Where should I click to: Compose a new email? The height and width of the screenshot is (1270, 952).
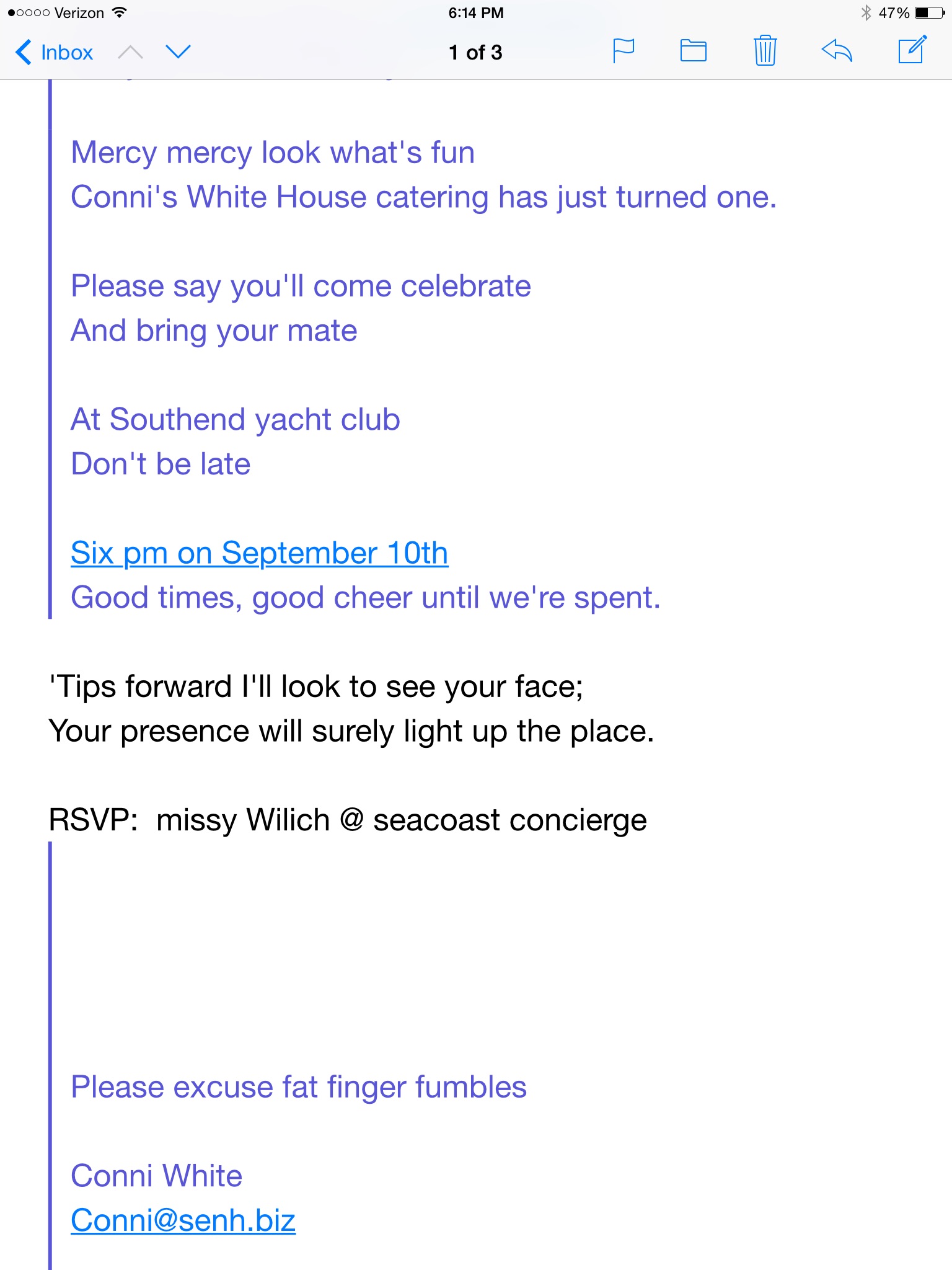click(912, 50)
